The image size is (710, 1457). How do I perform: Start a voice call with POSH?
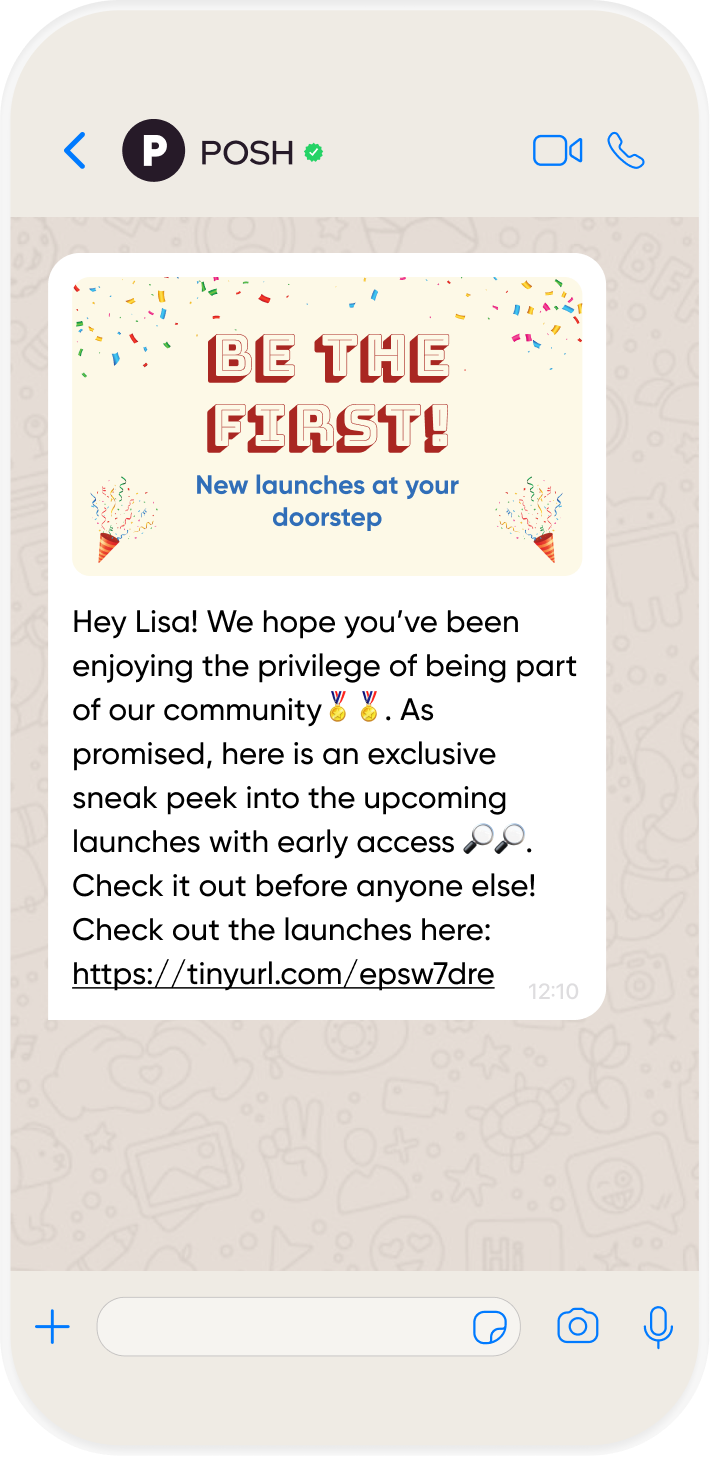[x=626, y=151]
